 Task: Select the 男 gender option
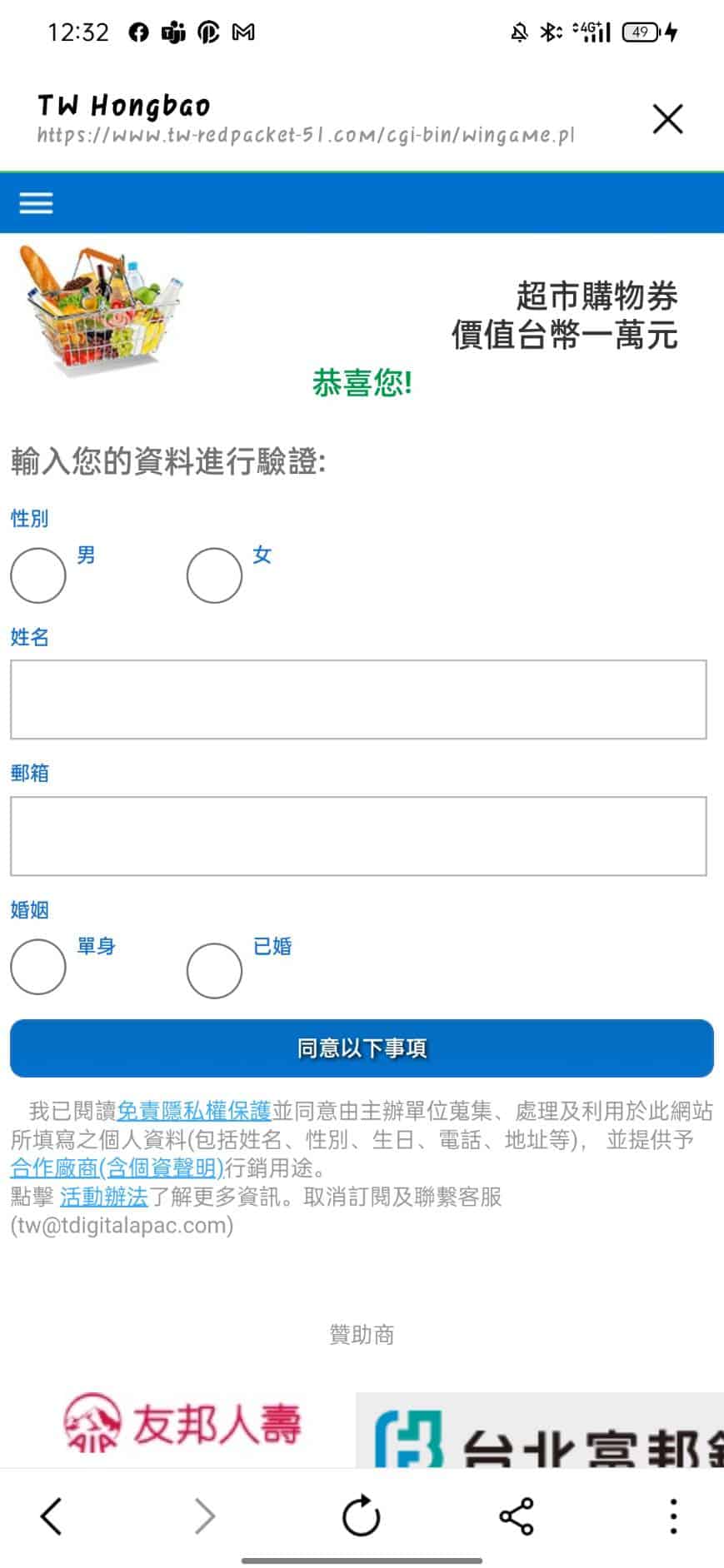(x=38, y=575)
